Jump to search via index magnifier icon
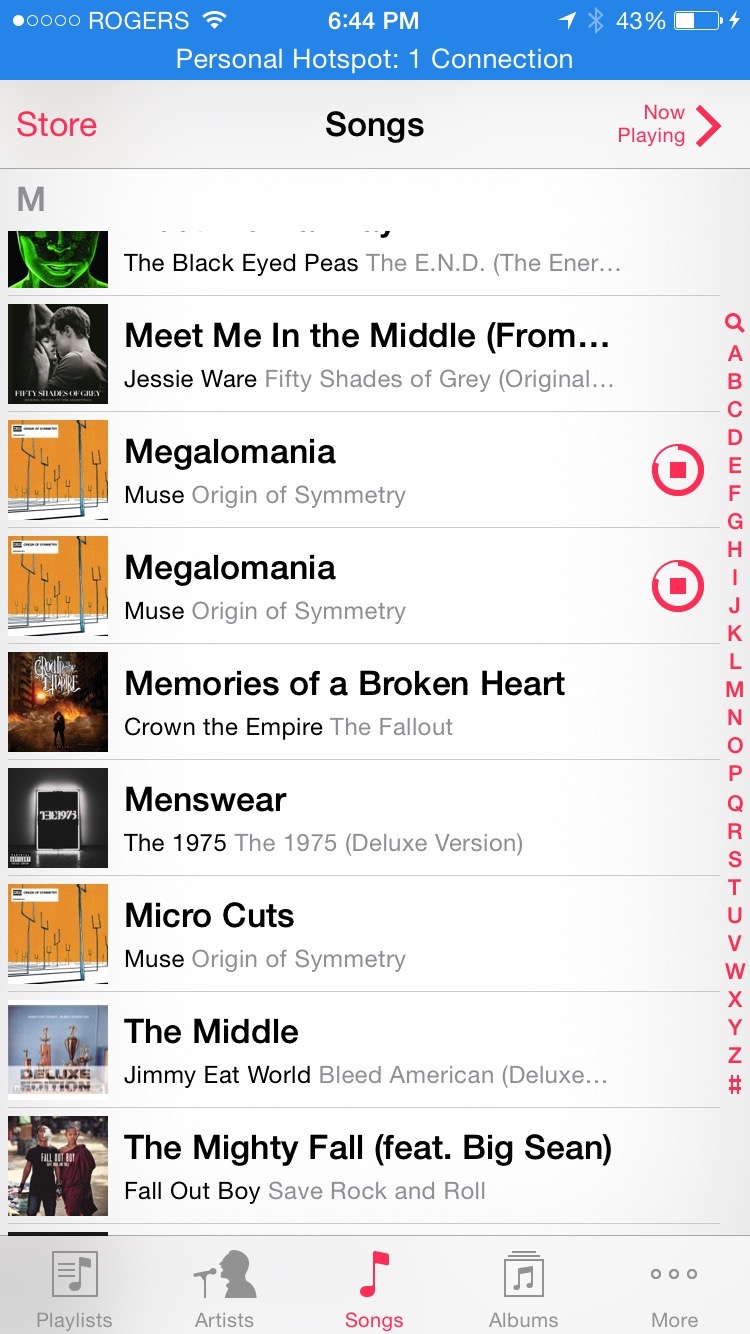The image size is (750, 1334). (735, 323)
